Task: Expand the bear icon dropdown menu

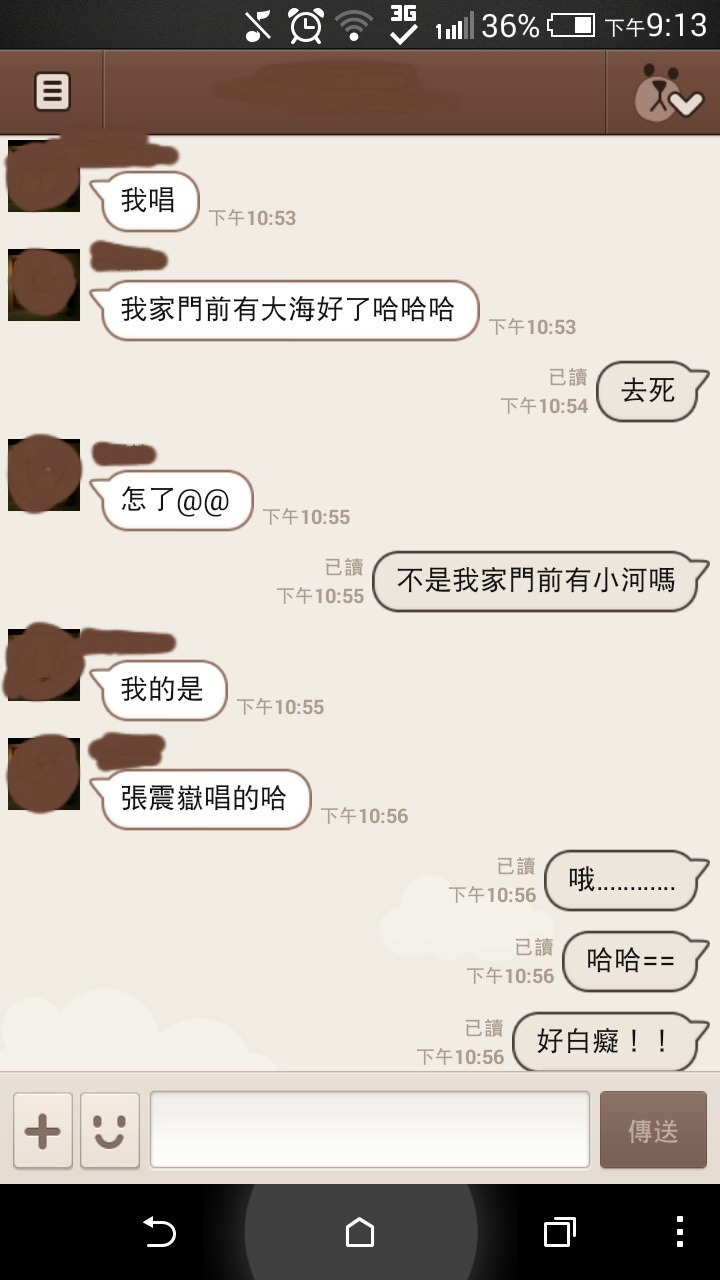Action: tap(663, 92)
